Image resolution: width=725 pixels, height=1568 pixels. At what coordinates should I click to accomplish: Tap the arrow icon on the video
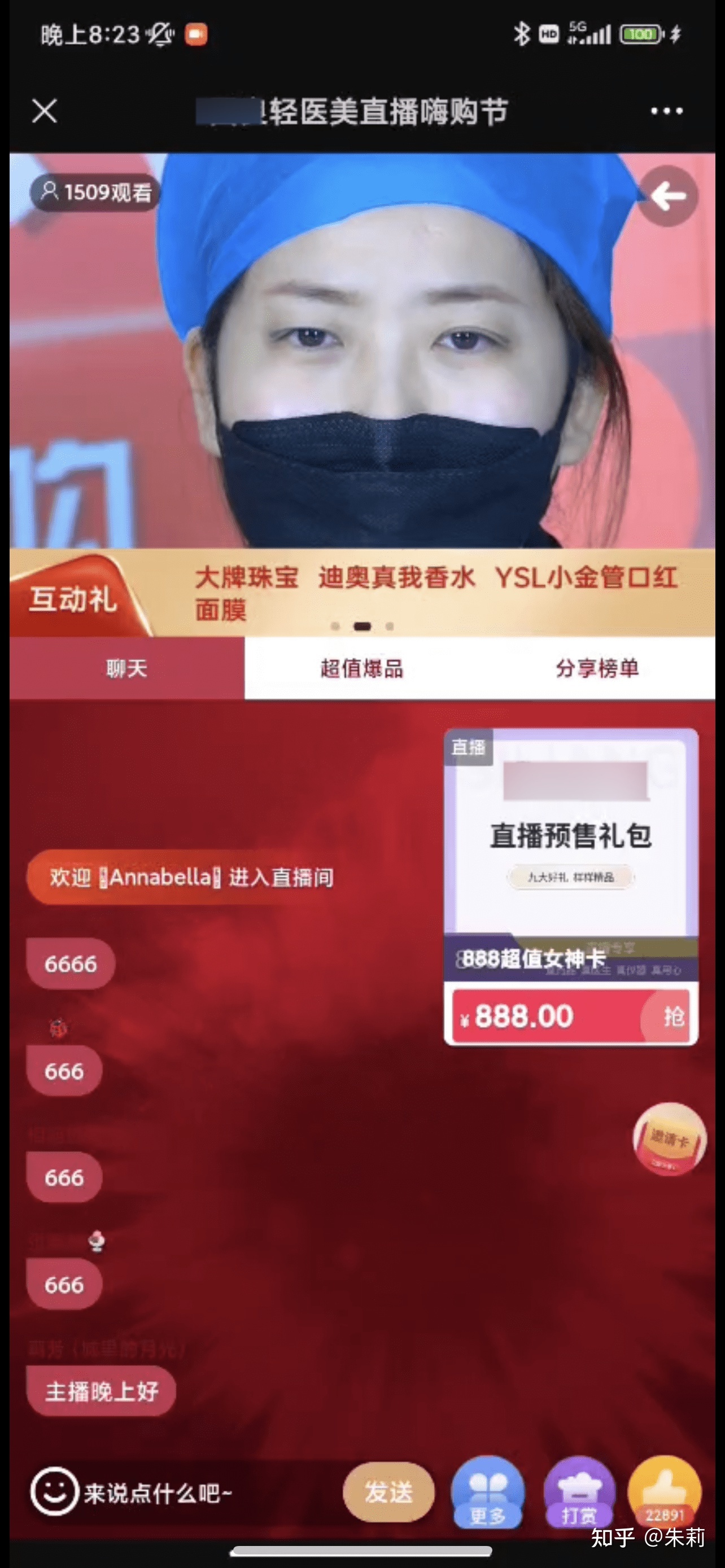coord(668,196)
